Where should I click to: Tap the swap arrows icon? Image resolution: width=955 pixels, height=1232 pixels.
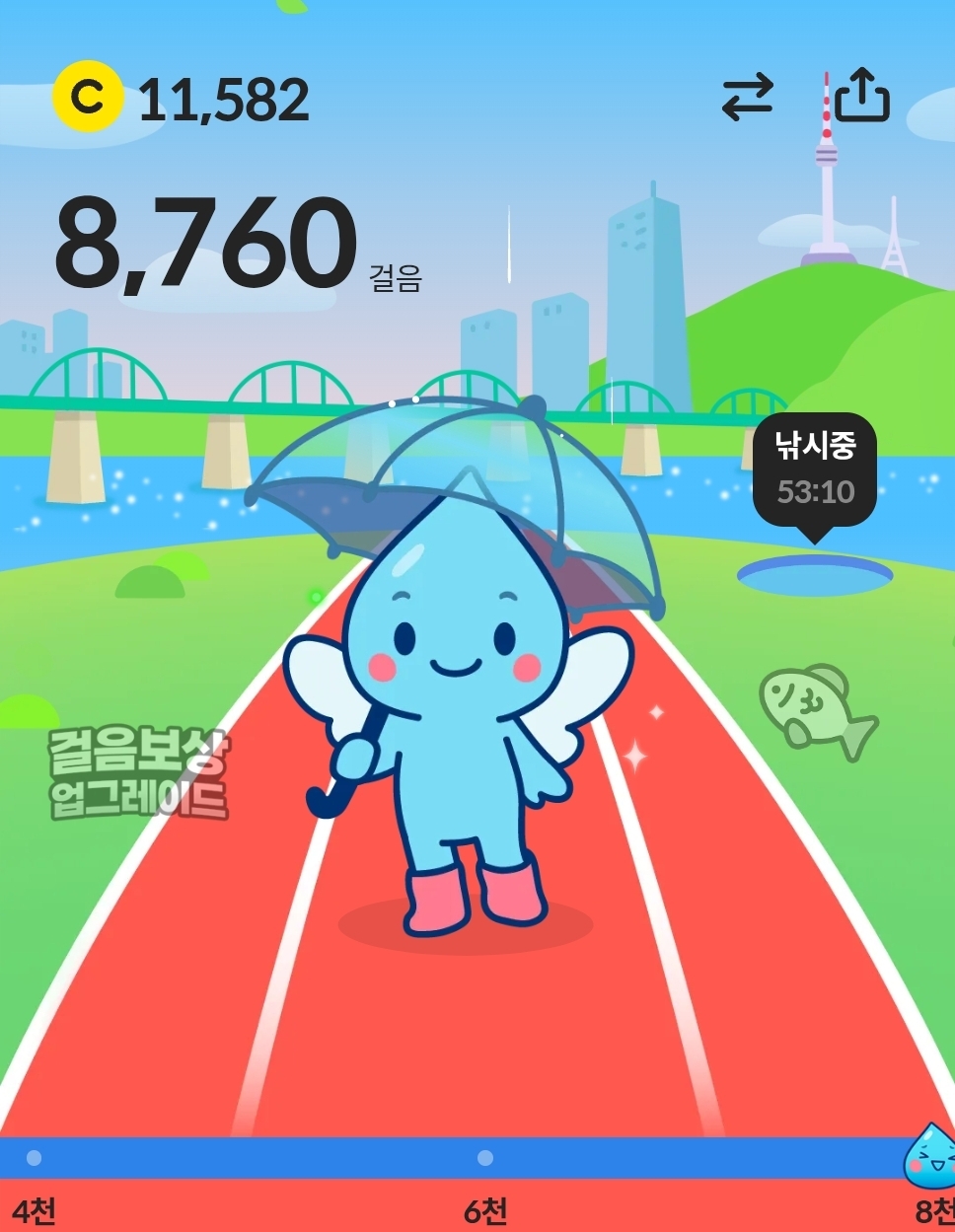(747, 98)
